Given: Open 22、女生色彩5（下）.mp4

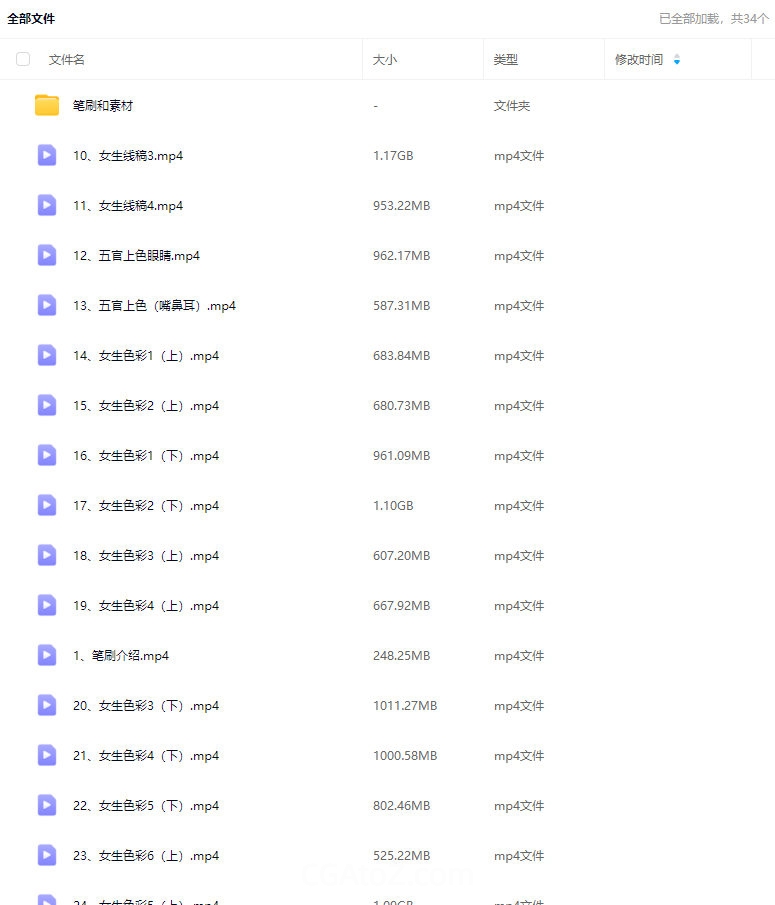Looking at the screenshot, I should click(x=146, y=806).
